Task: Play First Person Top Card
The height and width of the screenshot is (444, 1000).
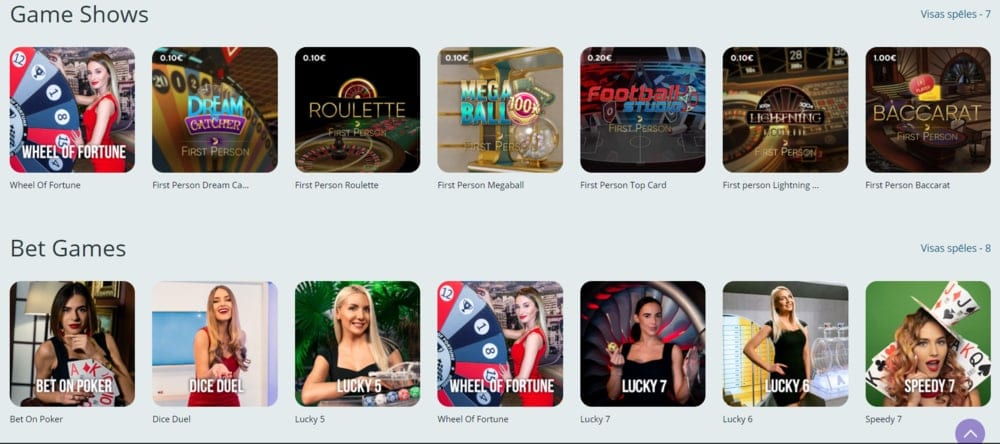Action: (x=642, y=110)
